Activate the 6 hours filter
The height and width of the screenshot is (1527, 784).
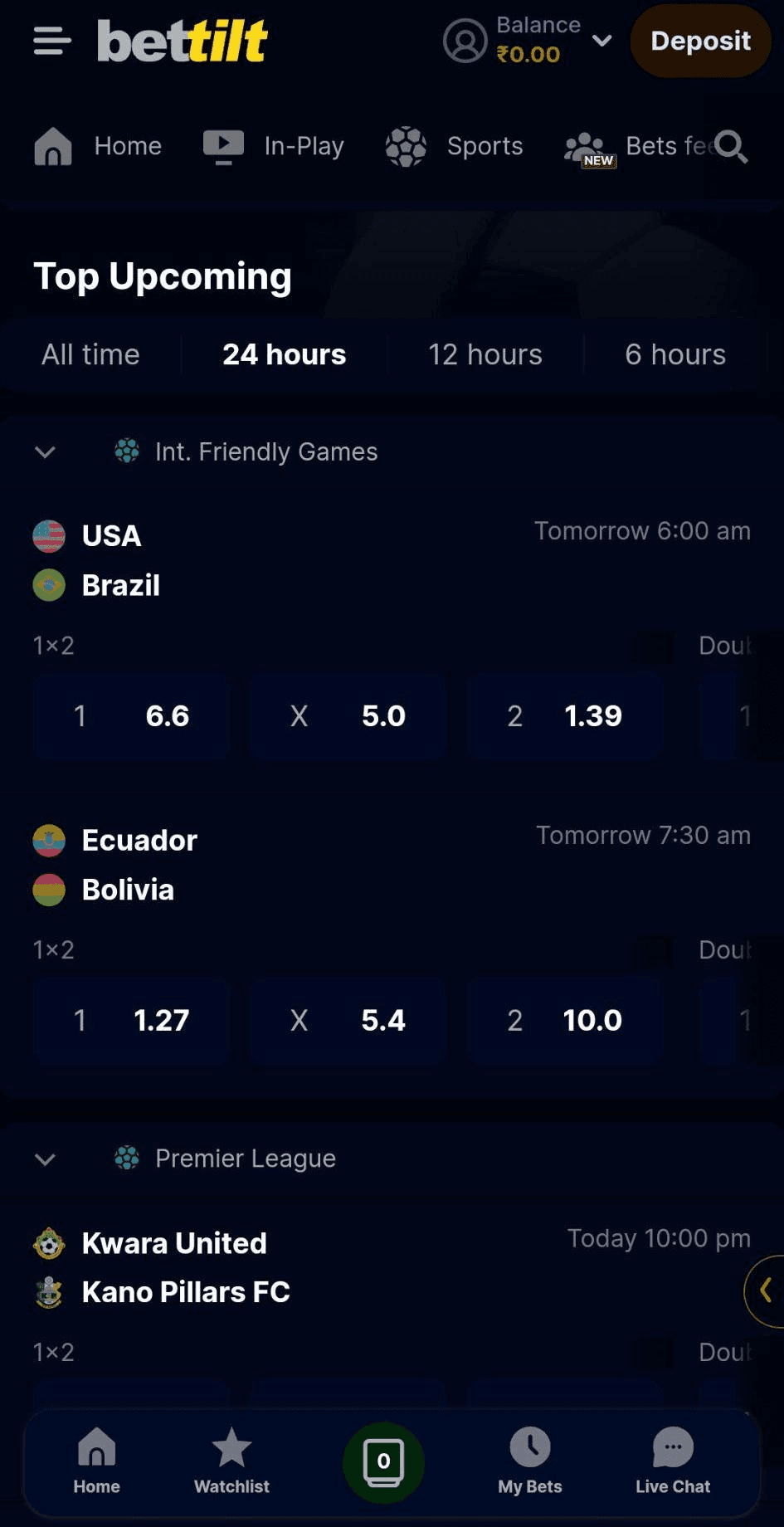[674, 354]
